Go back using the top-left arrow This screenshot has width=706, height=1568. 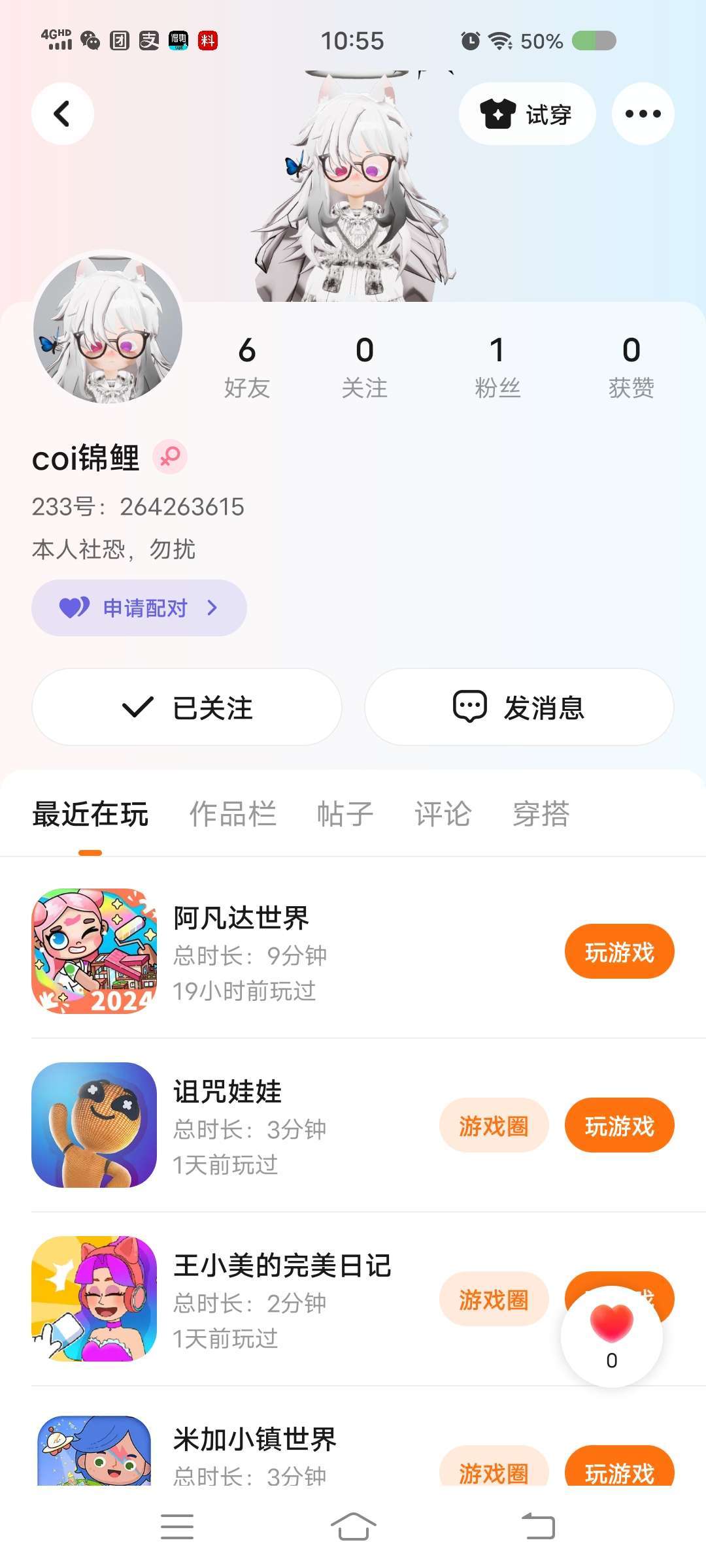point(62,114)
